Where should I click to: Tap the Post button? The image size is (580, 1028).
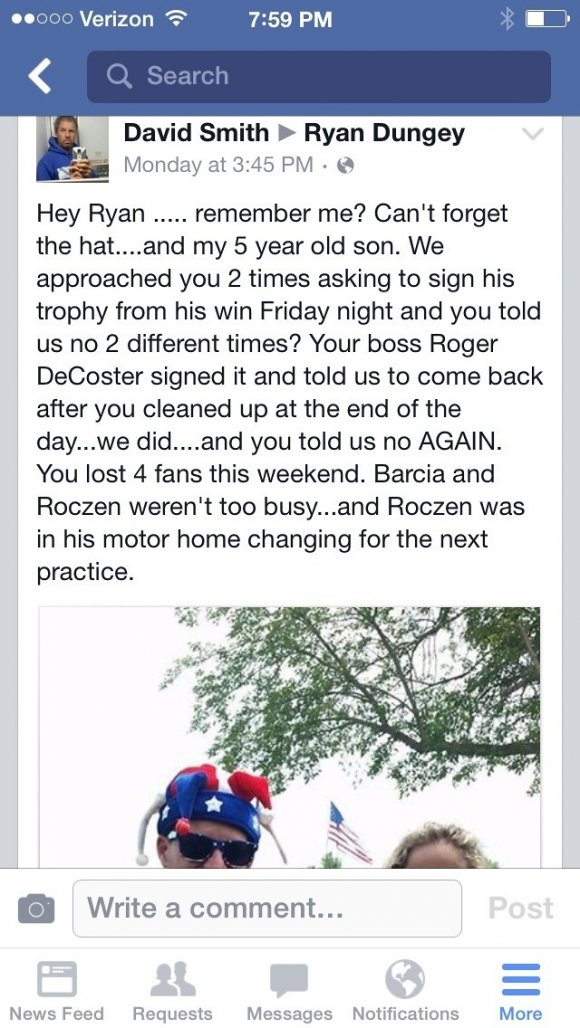coord(521,908)
